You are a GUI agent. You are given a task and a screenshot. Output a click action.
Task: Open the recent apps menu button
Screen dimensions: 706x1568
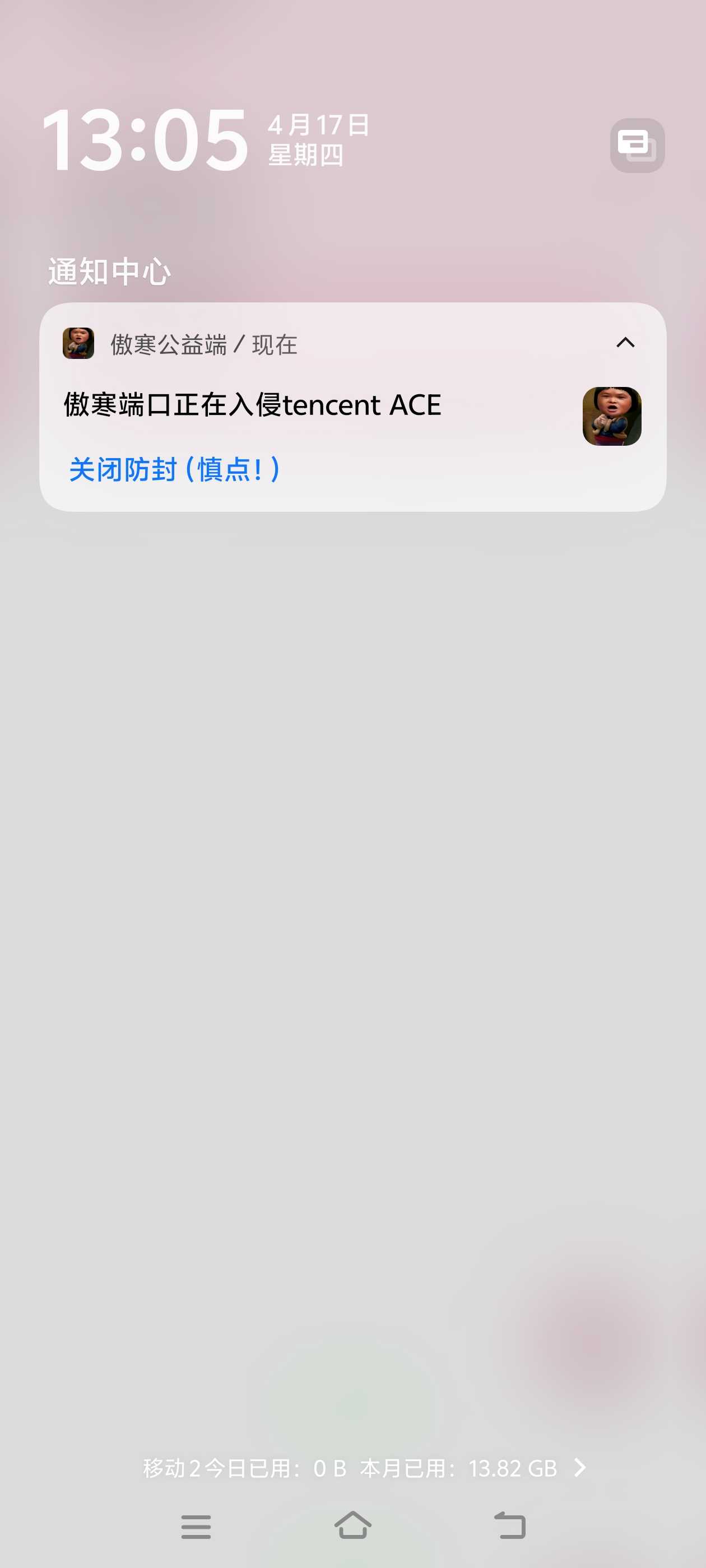coord(196,1527)
